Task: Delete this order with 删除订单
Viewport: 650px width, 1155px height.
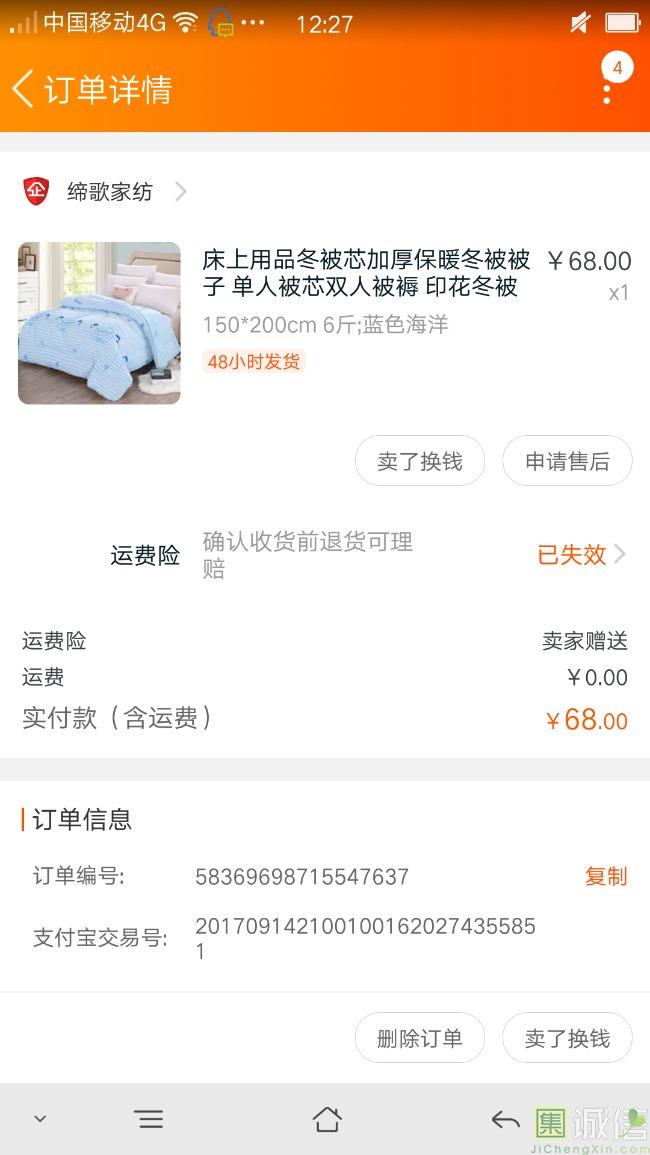Action: (420, 1038)
